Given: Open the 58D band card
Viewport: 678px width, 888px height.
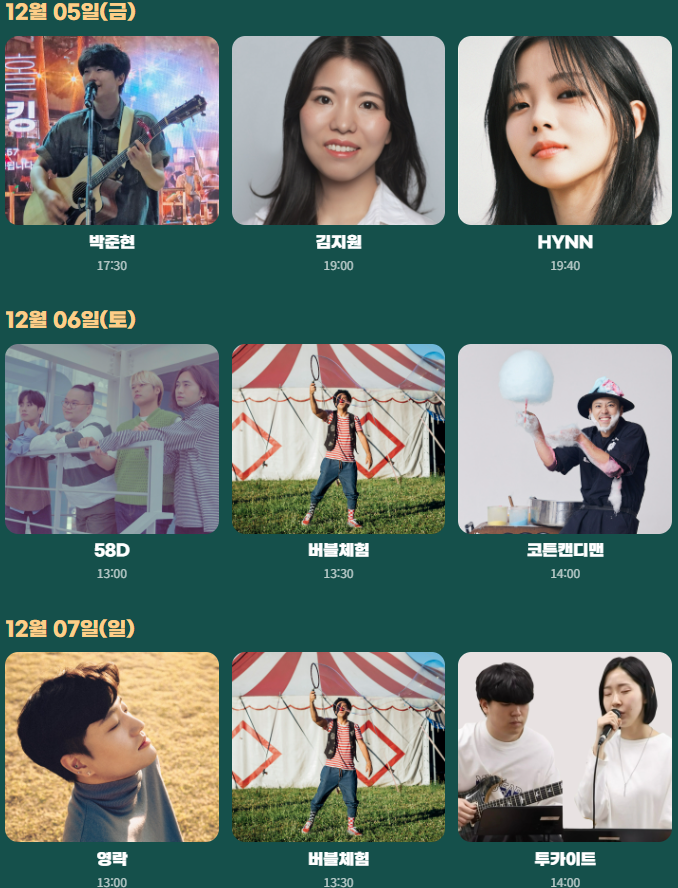Looking at the screenshot, I should click(x=112, y=439).
